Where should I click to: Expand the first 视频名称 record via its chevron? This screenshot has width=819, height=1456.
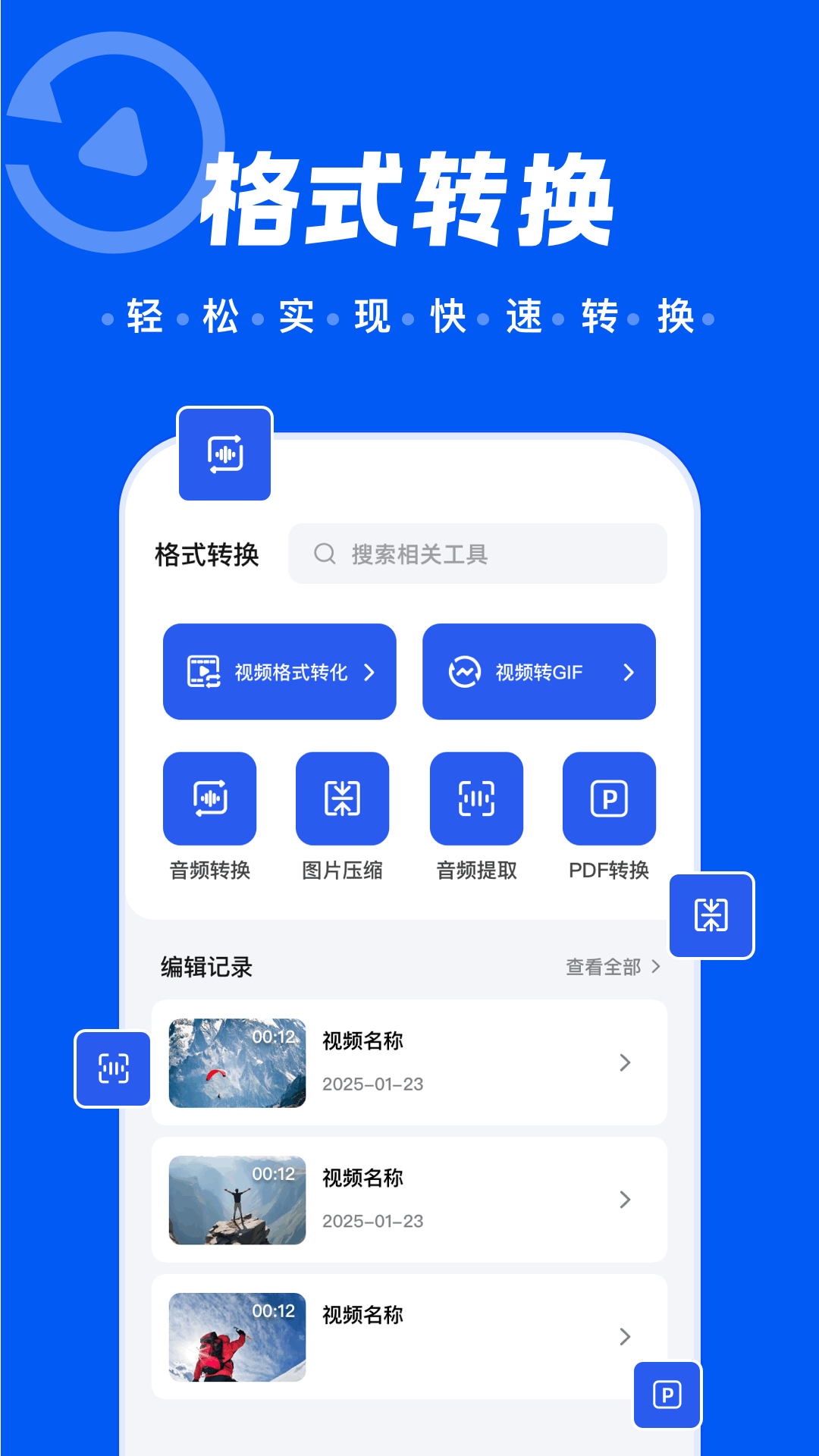[625, 1063]
